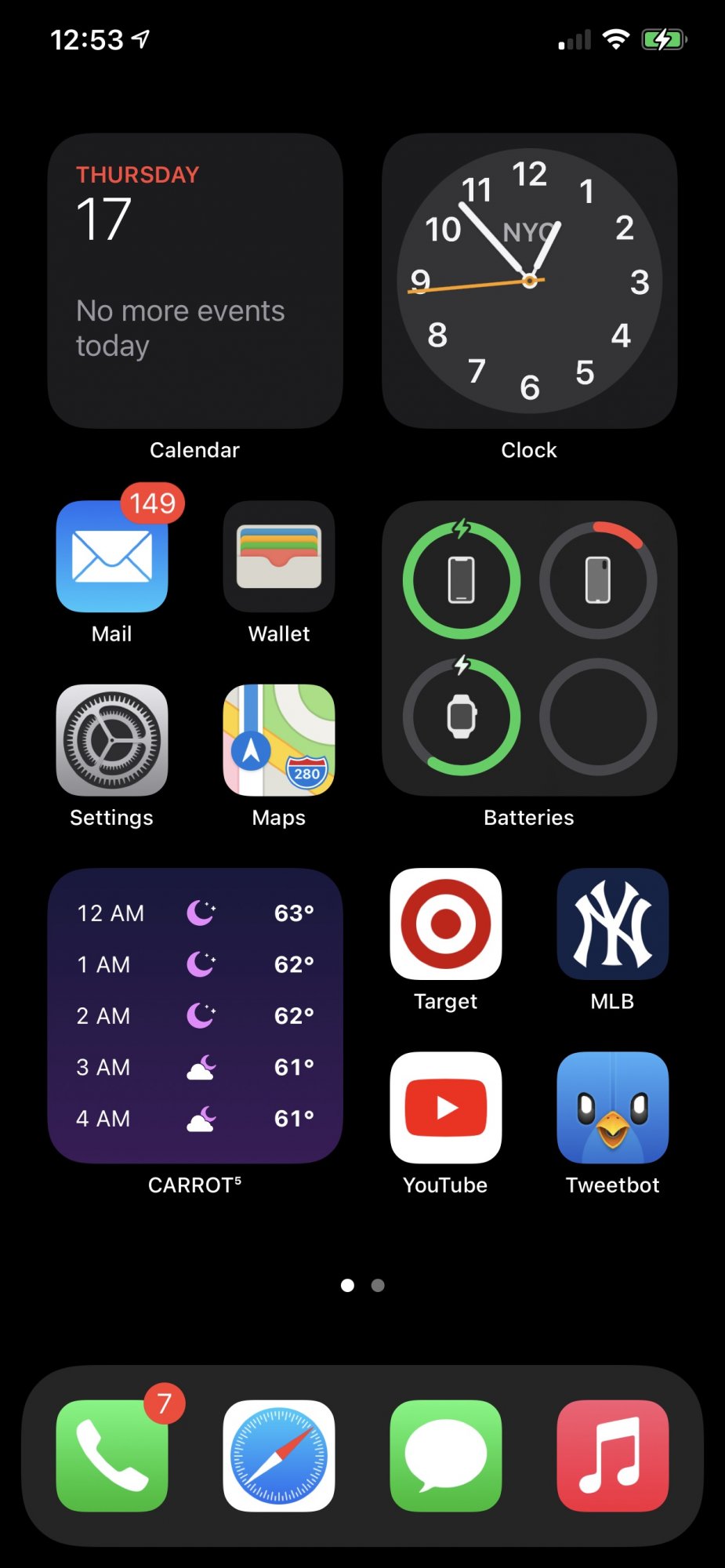Tap the Batteries widget
The height and width of the screenshot is (1568, 725).
click(x=530, y=648)
